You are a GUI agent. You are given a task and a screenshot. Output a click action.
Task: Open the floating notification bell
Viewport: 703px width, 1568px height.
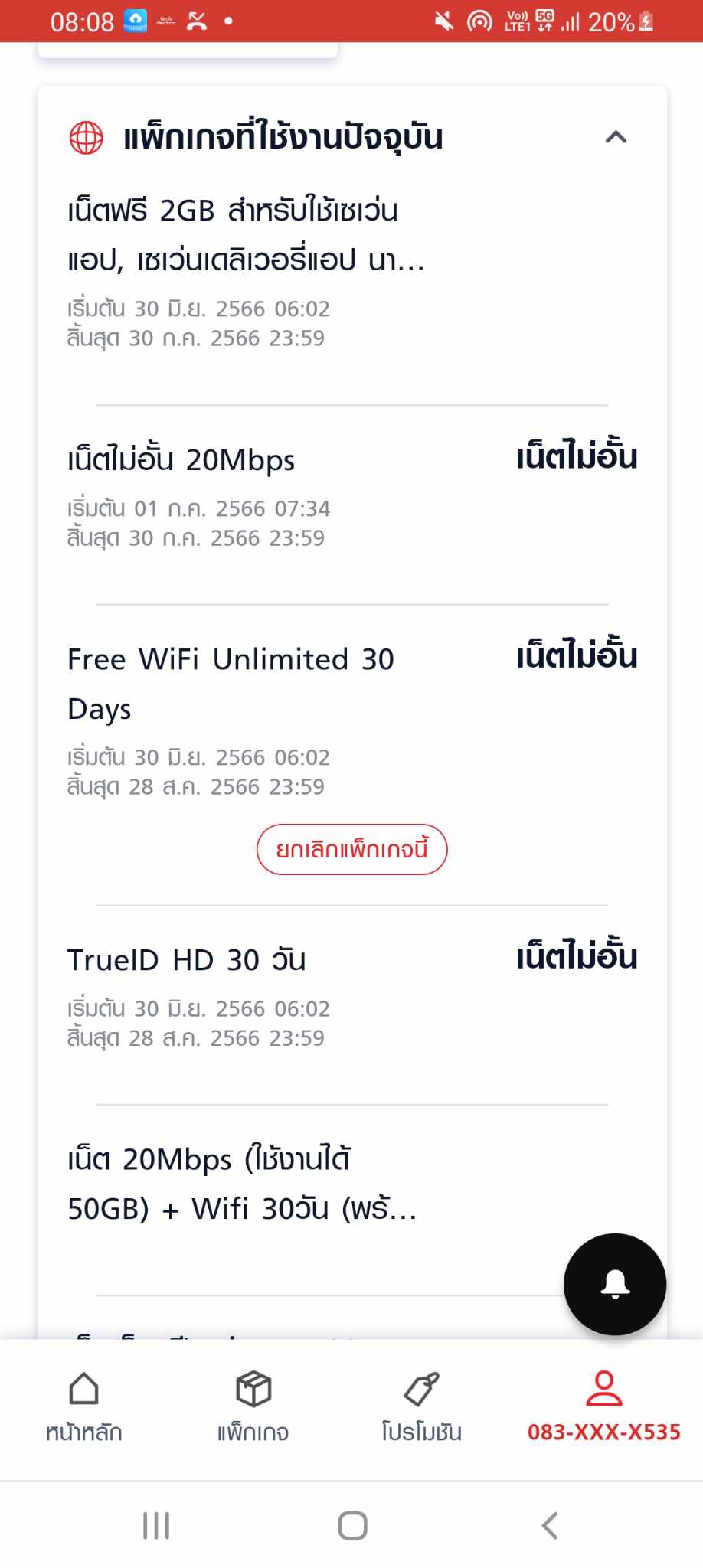coord(615,1284)
